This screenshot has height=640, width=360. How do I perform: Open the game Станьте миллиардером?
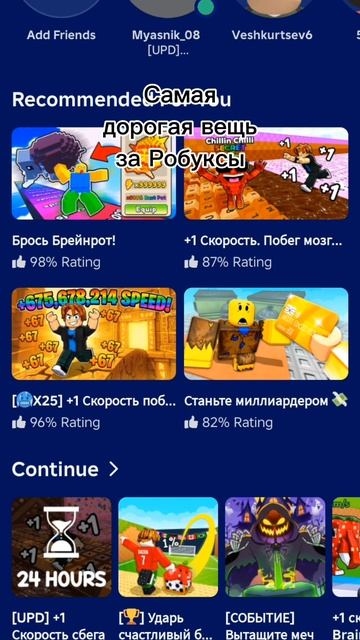pos(266,334)
